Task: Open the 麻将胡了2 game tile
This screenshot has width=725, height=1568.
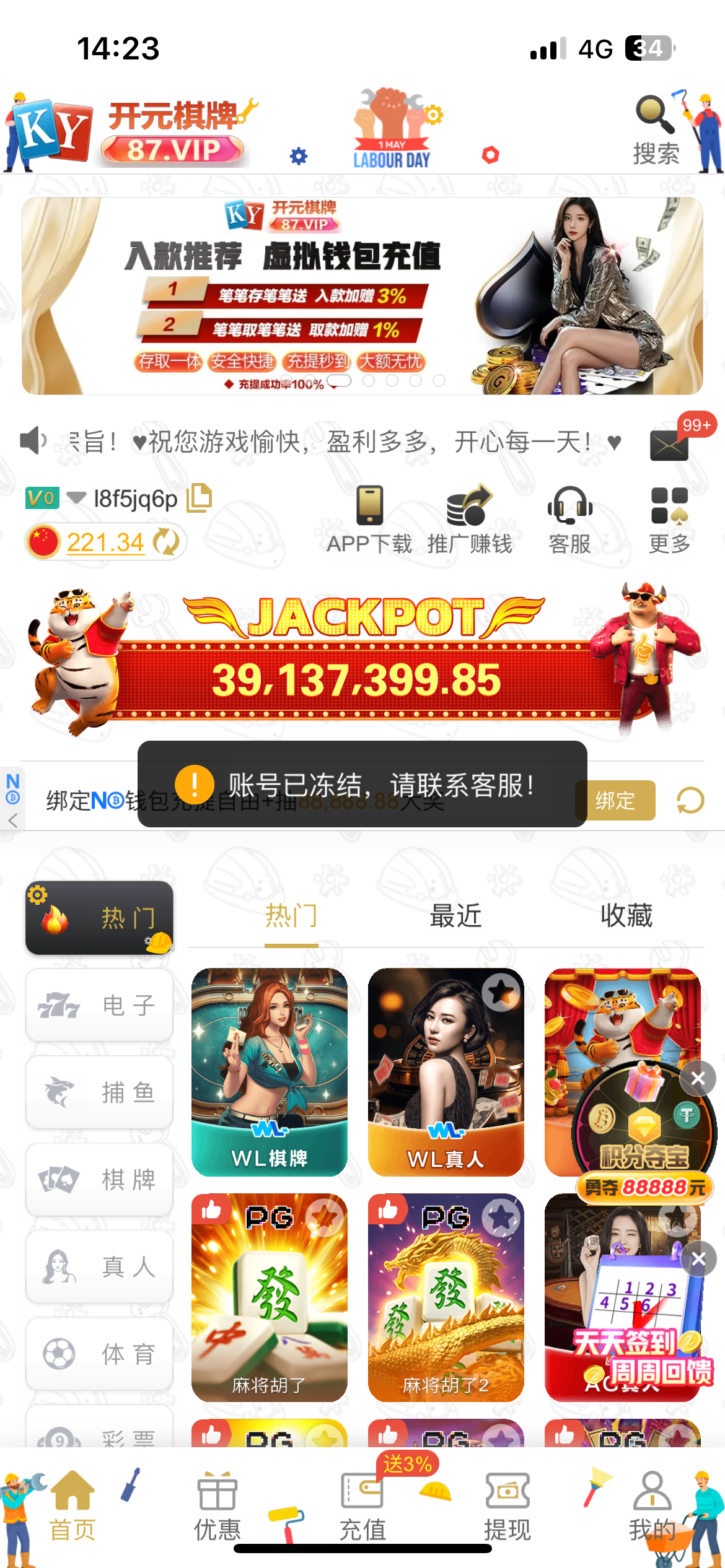Action: tap(446, 1297)
